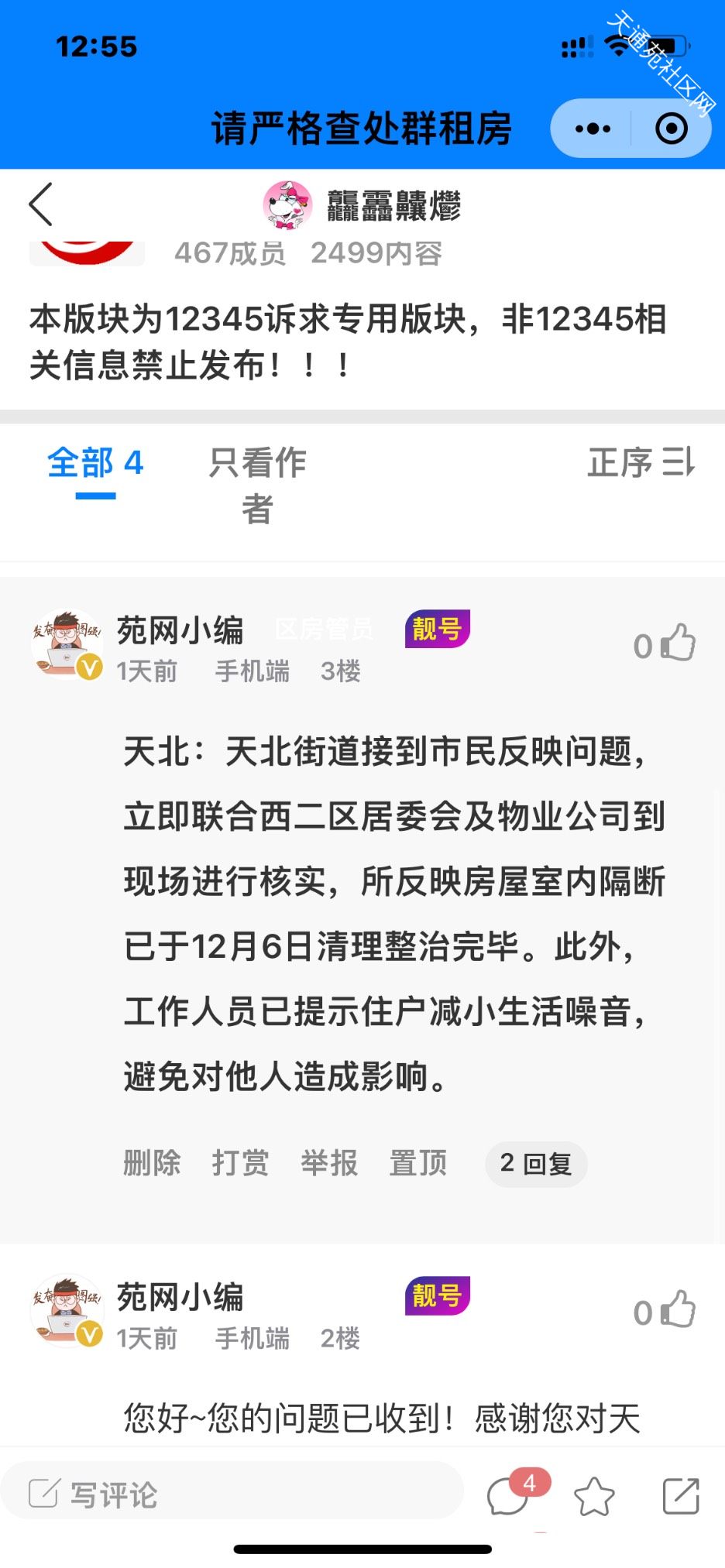Open the mini program more-options menu
Screen dimensions: 725x1568
pyautogui.click(x=593, y=129)
